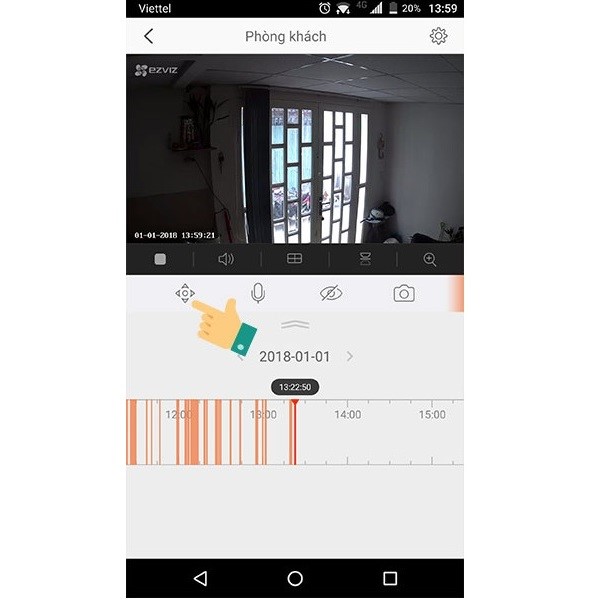
Task: Go to next day after 2018-01-01
Action: (x=350, y=356)
